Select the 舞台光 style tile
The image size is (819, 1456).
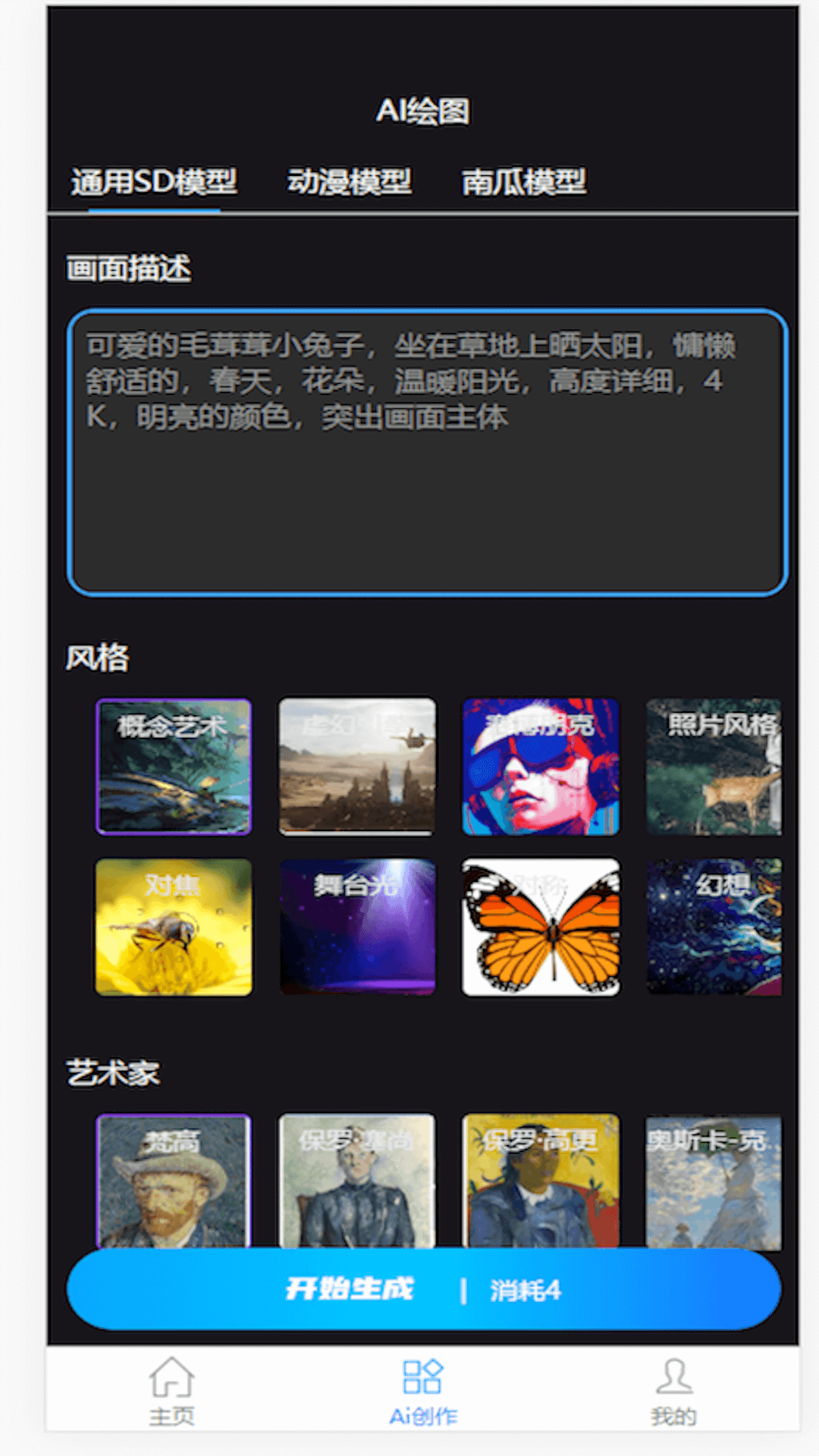tap(357, 927)
